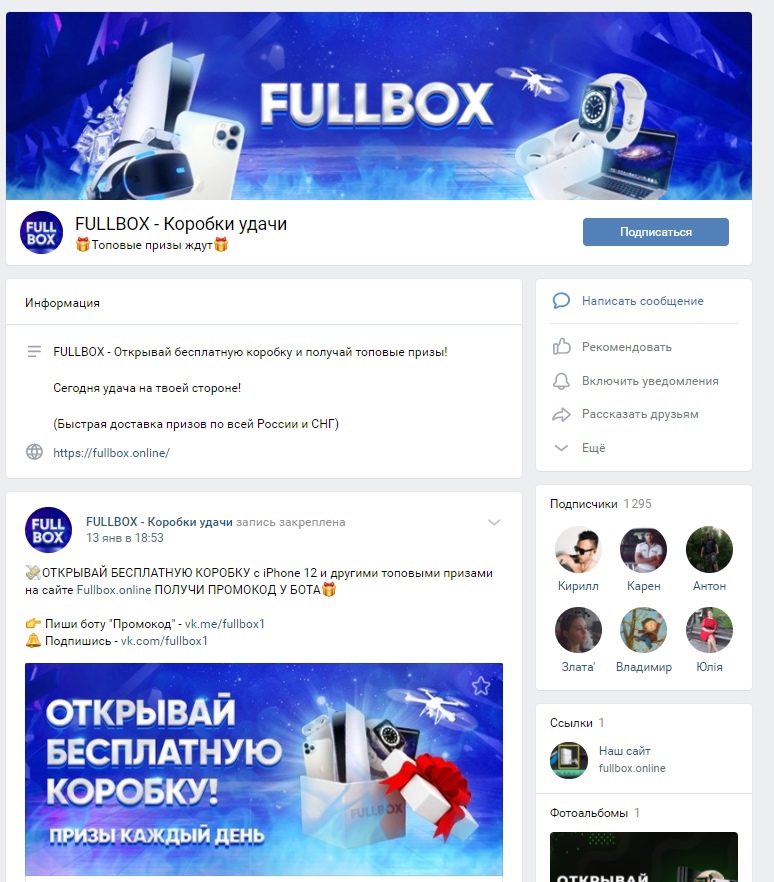Open the post options chevron
Image resolution: width=774 pixels, height=882 pixels.
click(x=493, y=523)
